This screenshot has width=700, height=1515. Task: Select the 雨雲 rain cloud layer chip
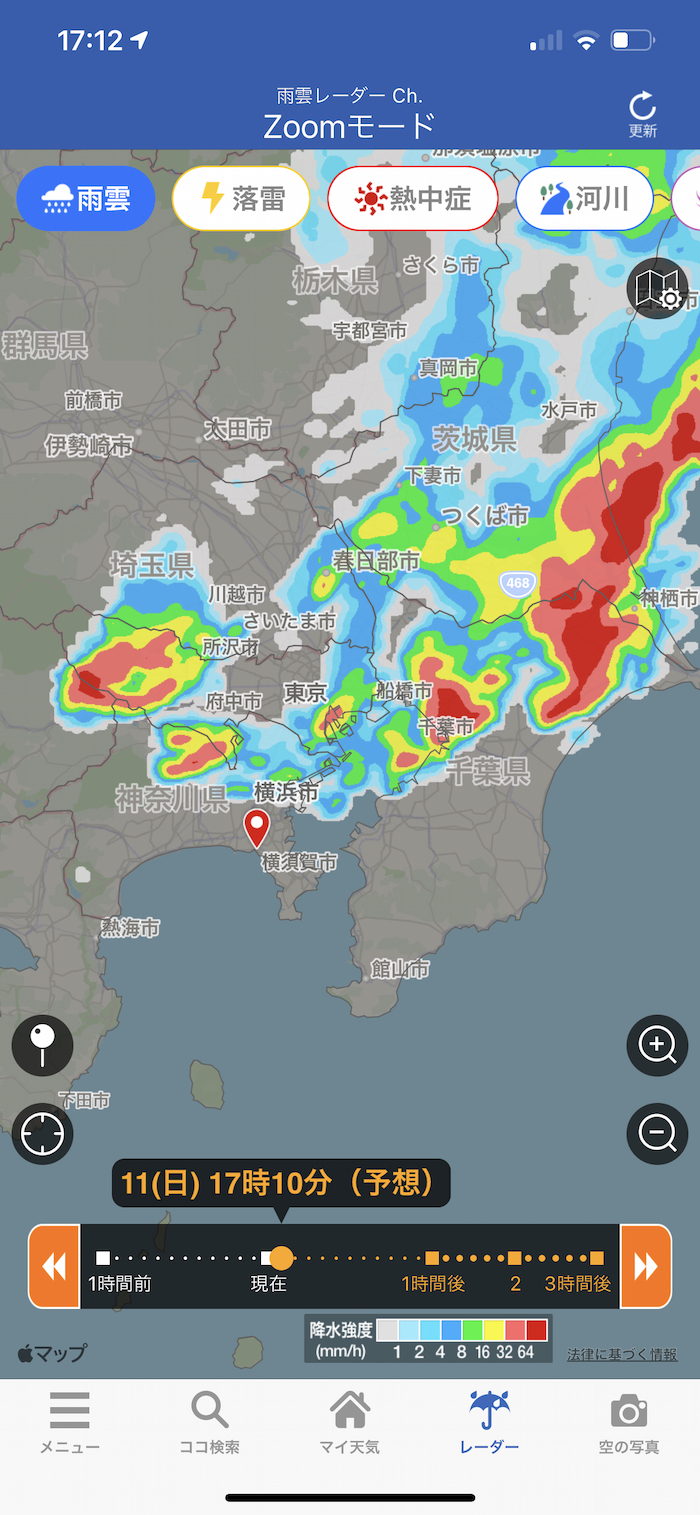tap(86, 198)
